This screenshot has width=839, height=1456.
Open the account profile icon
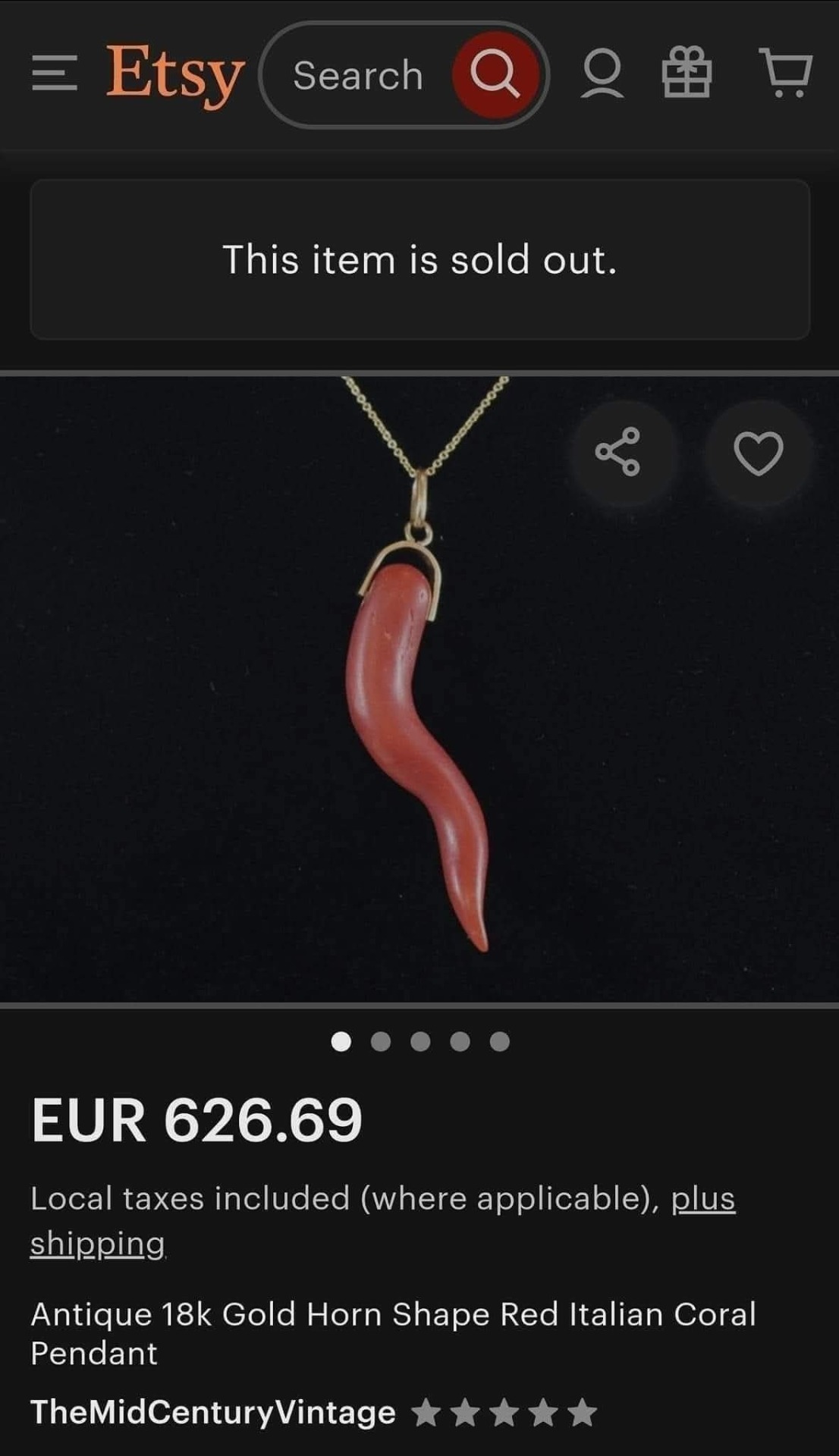[x=602, y=74]
